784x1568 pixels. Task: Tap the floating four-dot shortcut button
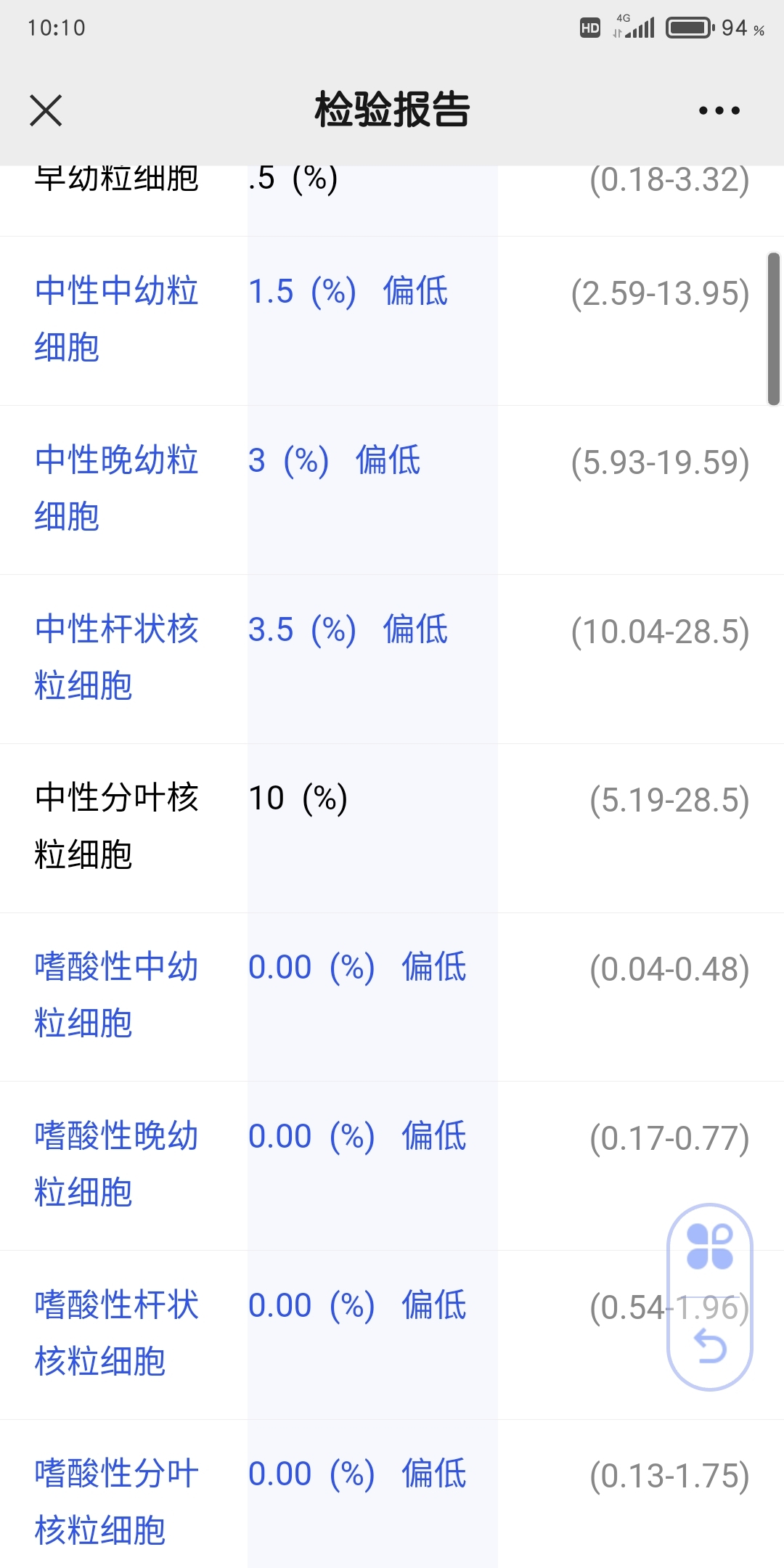[x=710, y=1246]
